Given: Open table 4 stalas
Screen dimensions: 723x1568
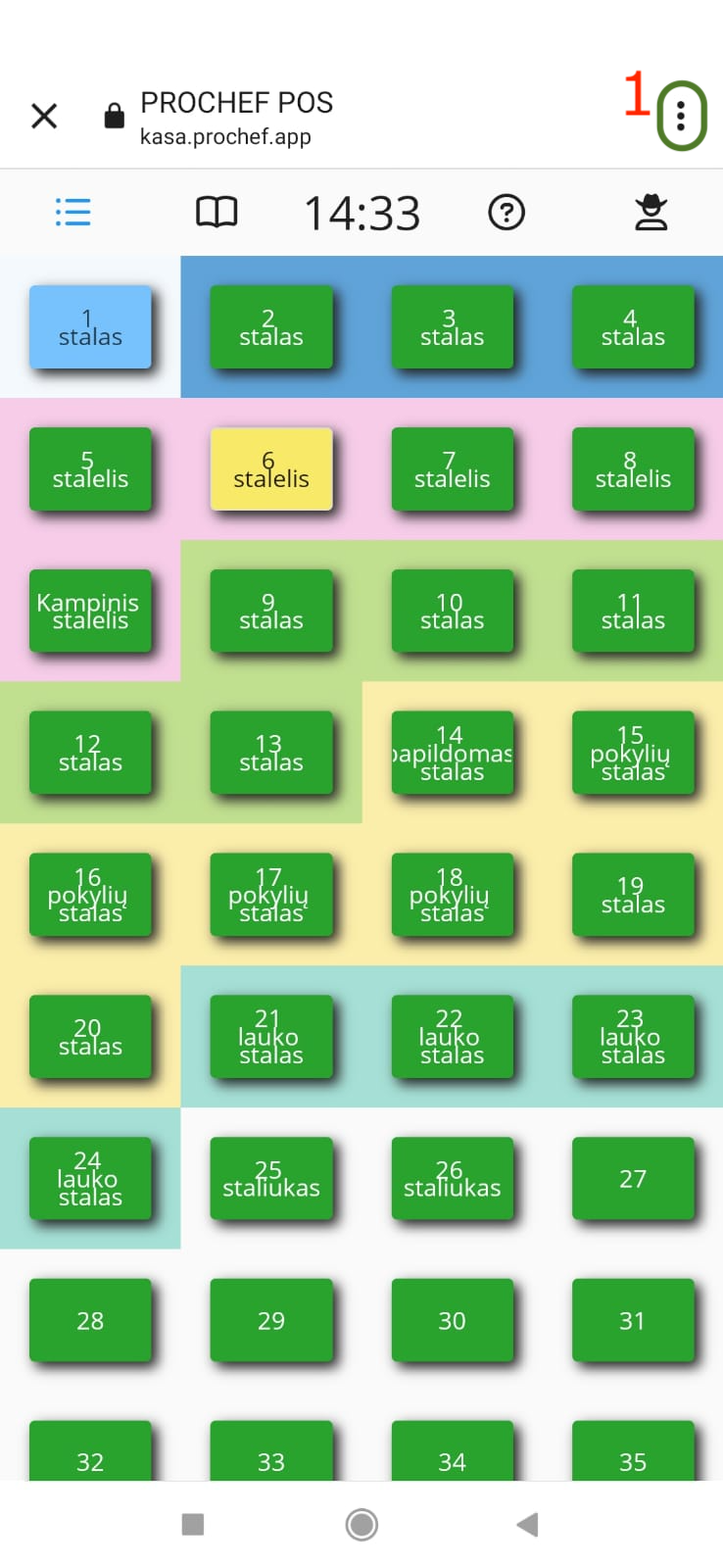Looking at the screenshot, I should (633, 327).
